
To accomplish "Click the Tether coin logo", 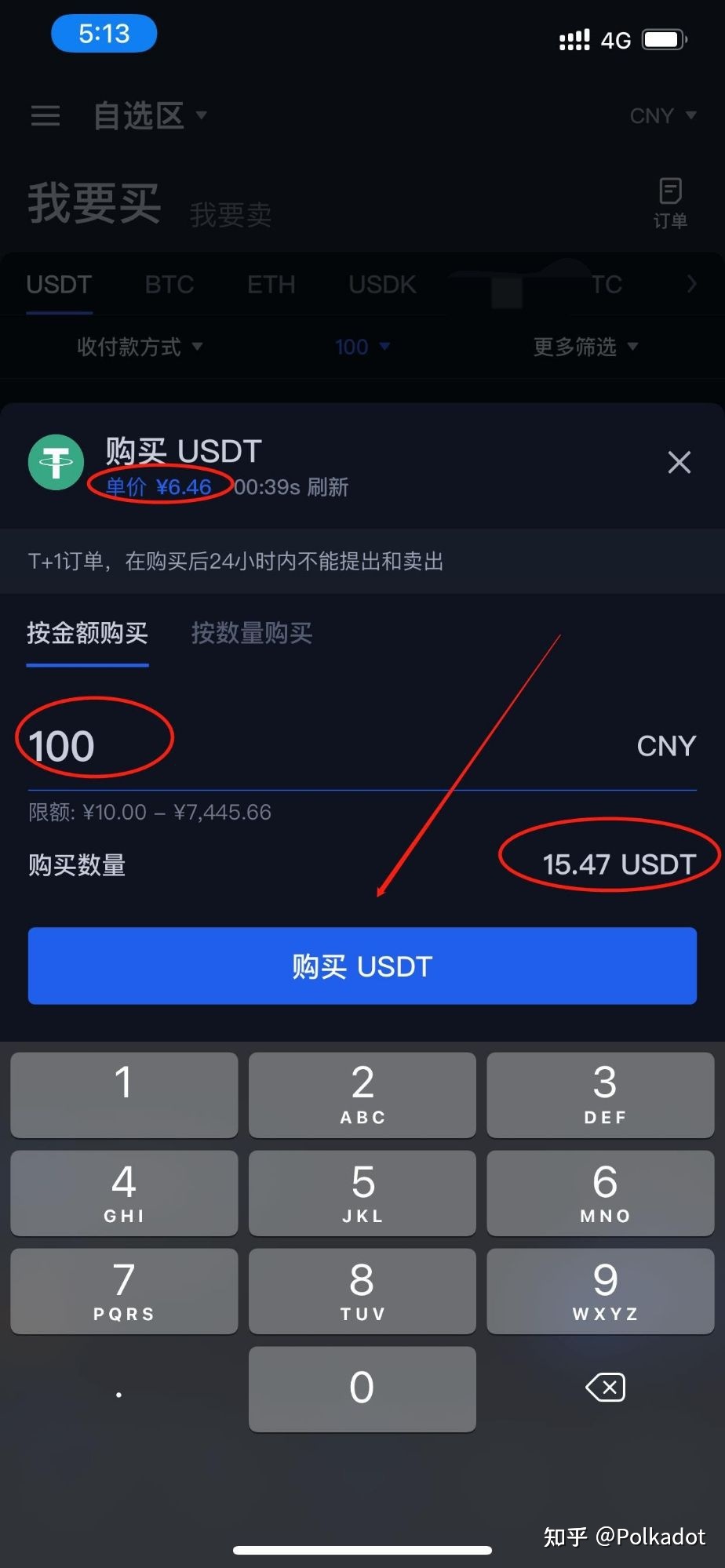I will click(56, 463).
